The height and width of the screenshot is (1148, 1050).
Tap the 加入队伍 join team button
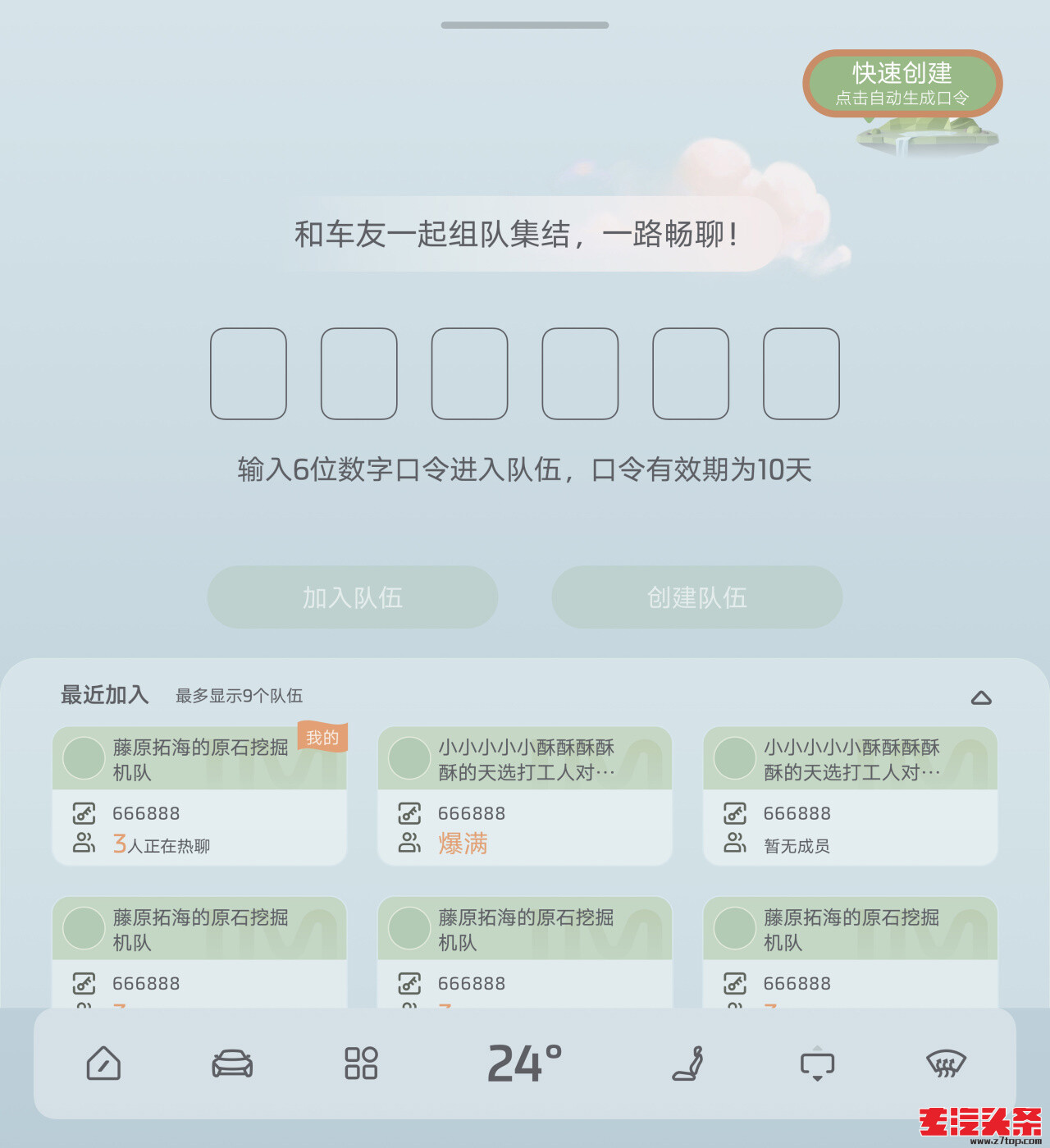click(353, 597)
